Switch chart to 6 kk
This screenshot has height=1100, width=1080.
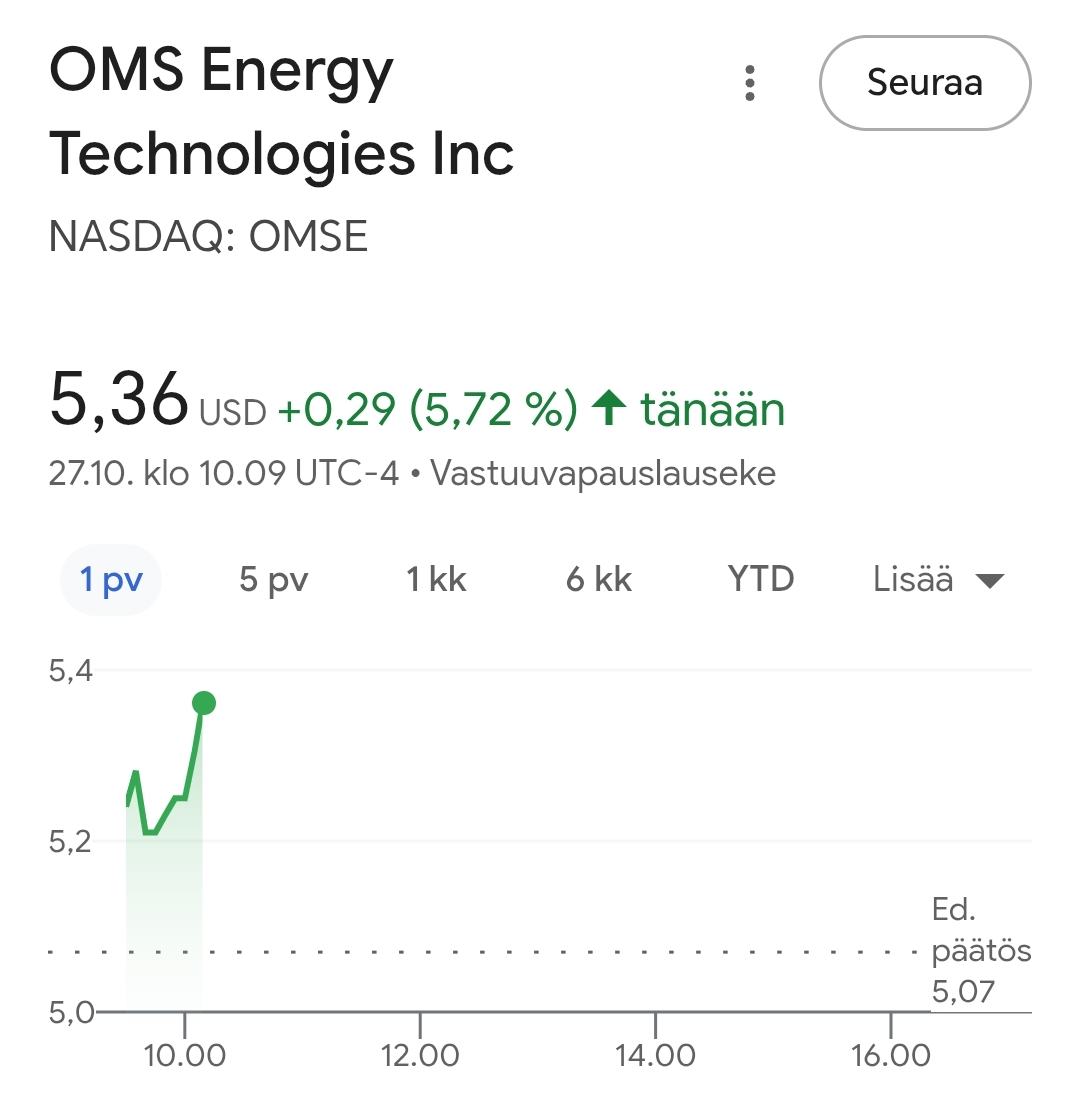coord(599,580)
